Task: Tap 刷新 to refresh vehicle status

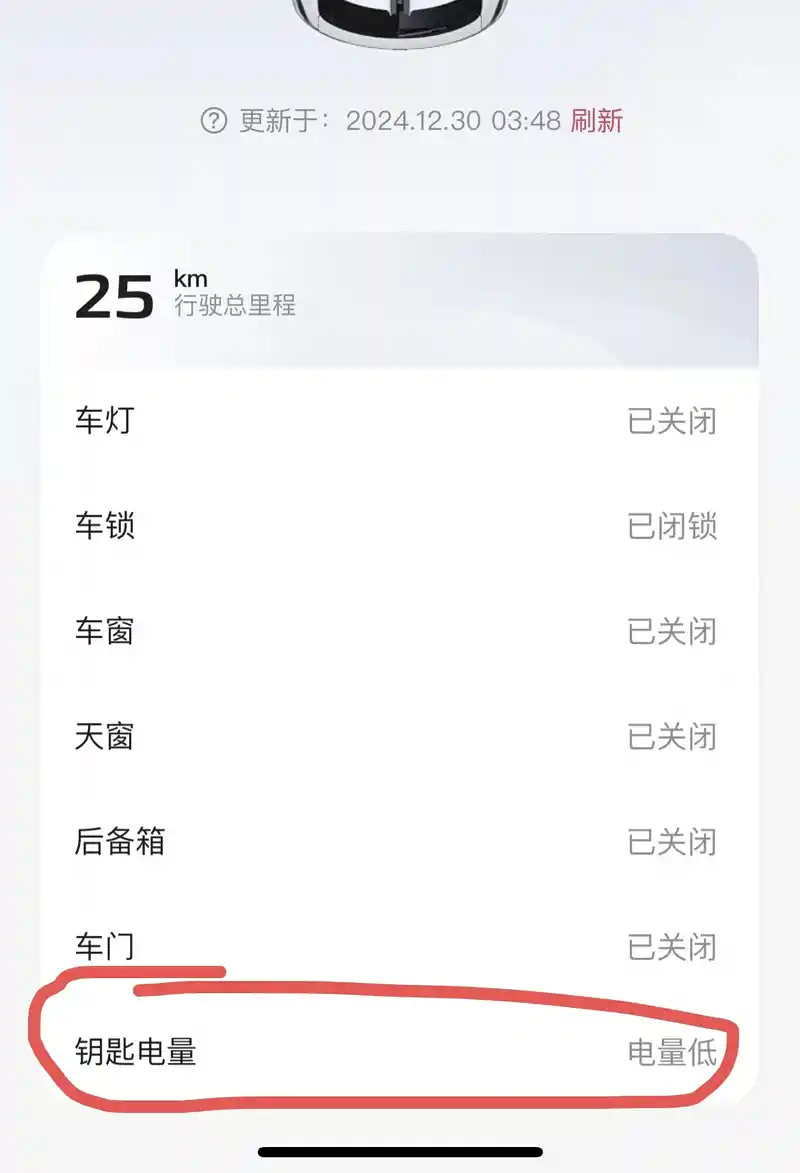Action: coord(596,121)
